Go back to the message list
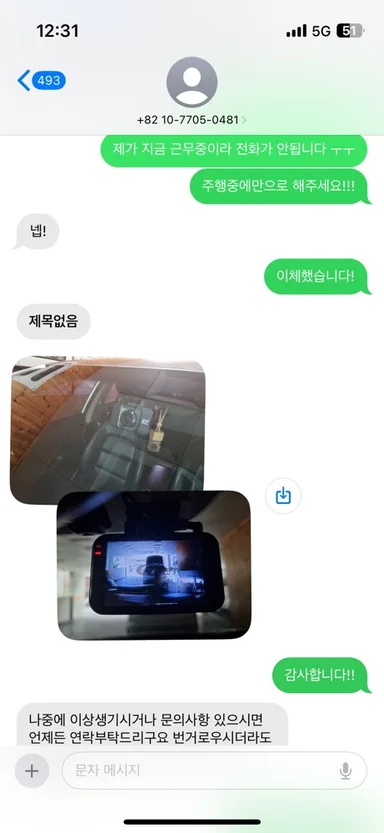 (x=41, y=81)
